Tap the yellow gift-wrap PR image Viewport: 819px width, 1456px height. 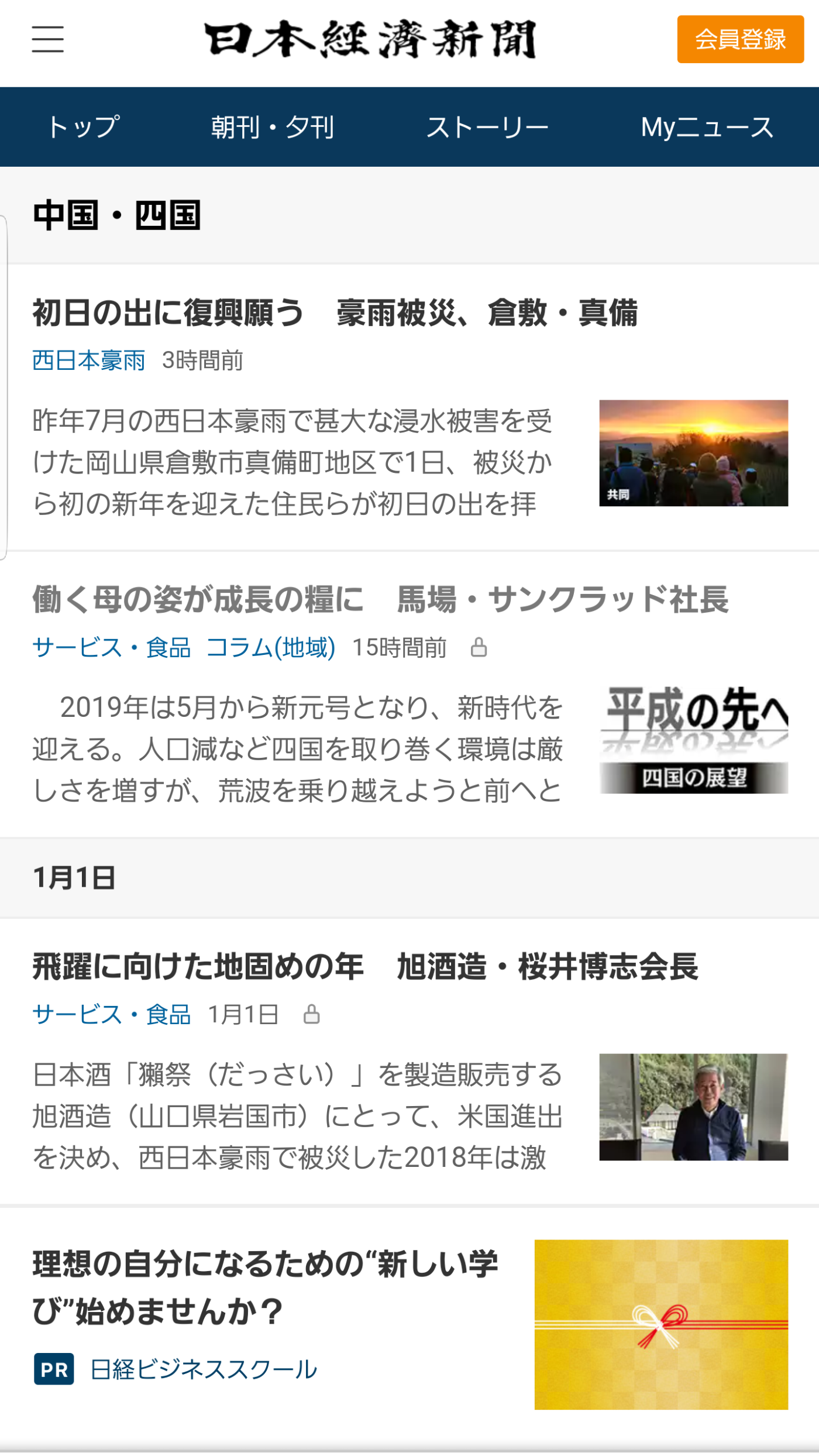point(661,1325)
